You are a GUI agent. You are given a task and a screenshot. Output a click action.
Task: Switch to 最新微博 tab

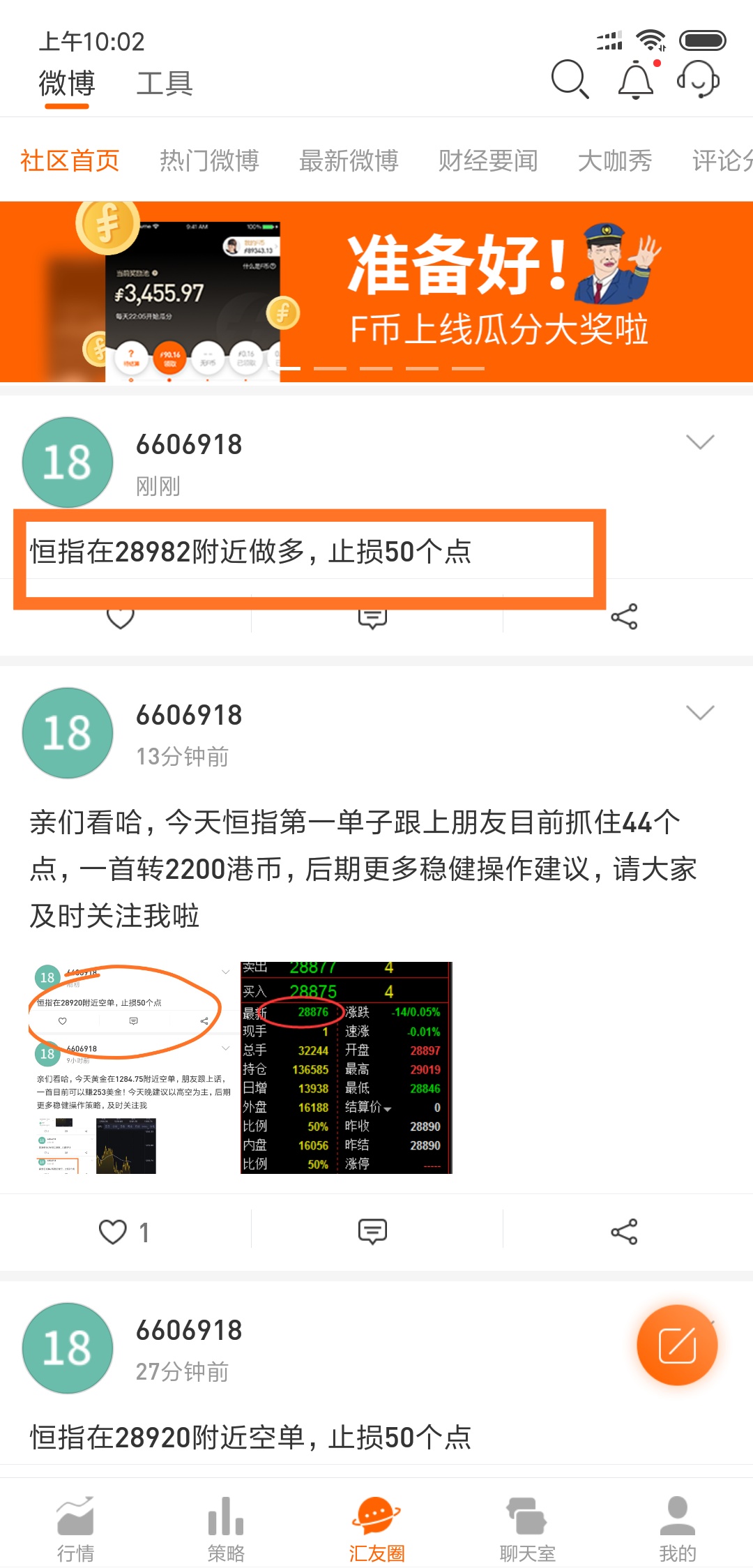tap(349, 160)
